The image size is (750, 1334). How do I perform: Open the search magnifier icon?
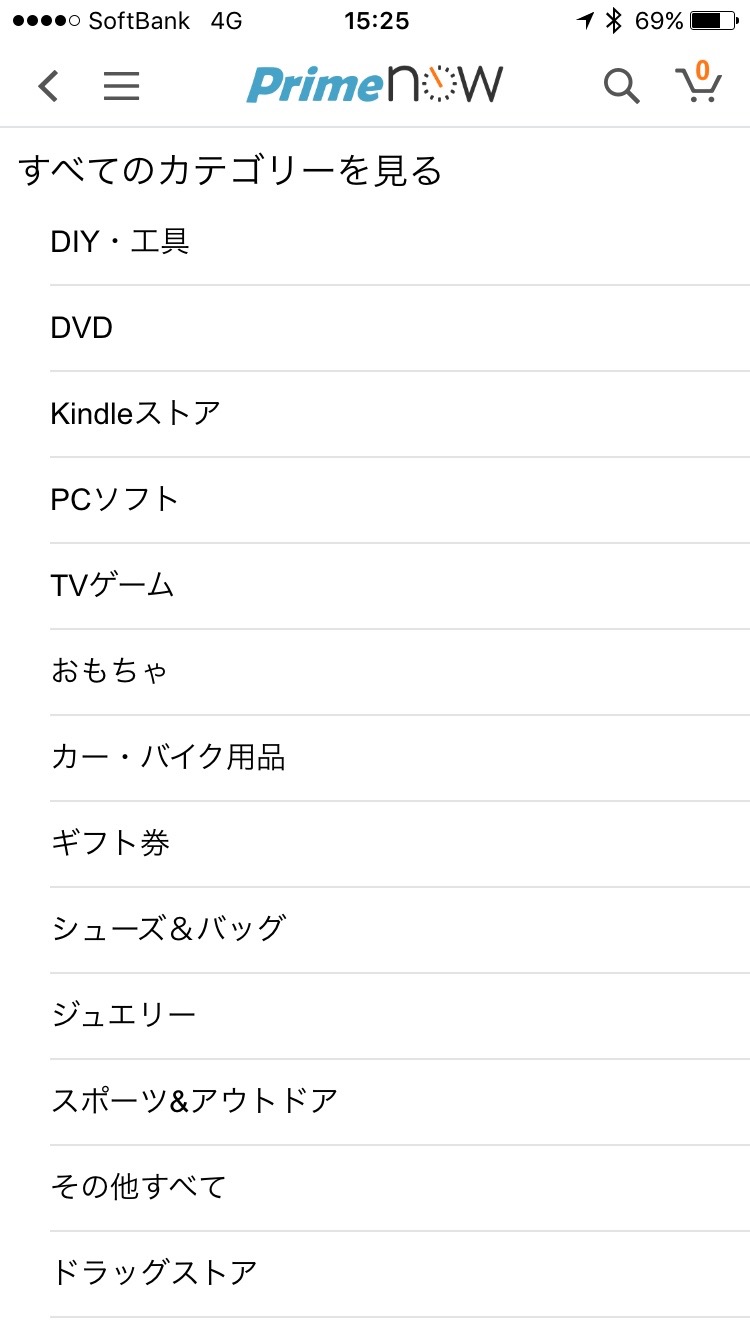click(621, 86)
